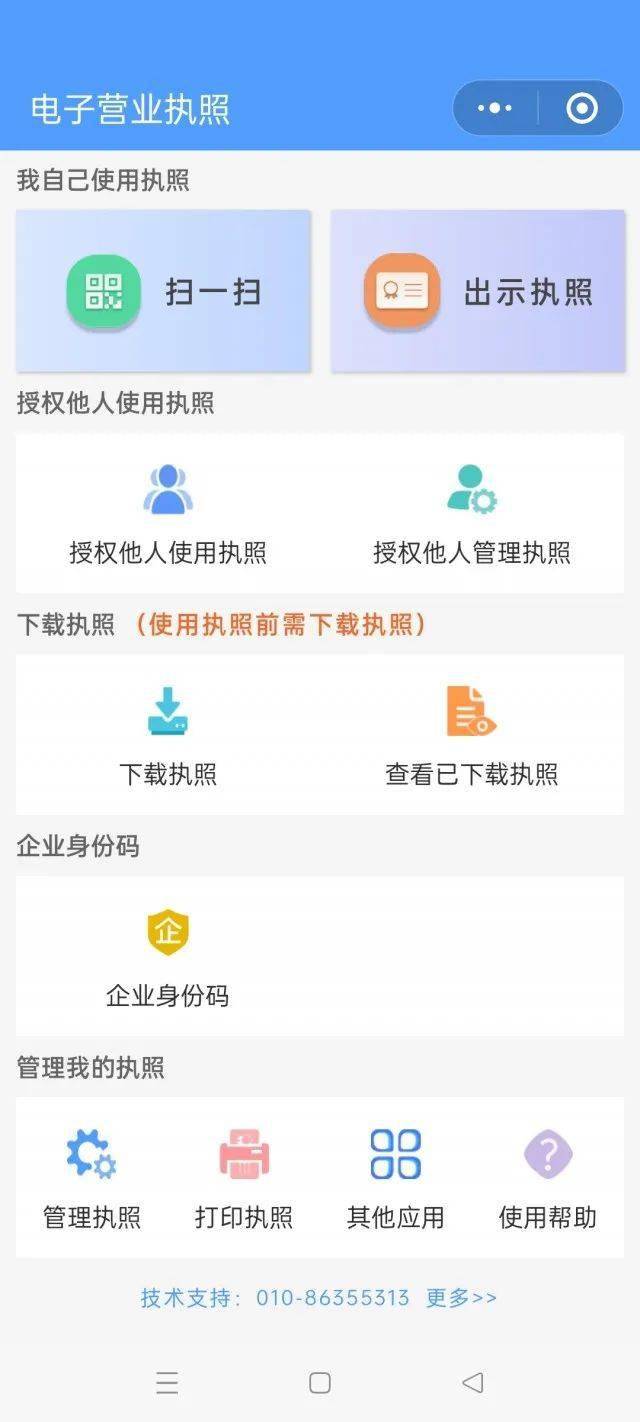The width and height of the screenshot is (640, 1422).
Task: Tap 更多>> link at bottom
Action: [461, 1298]
